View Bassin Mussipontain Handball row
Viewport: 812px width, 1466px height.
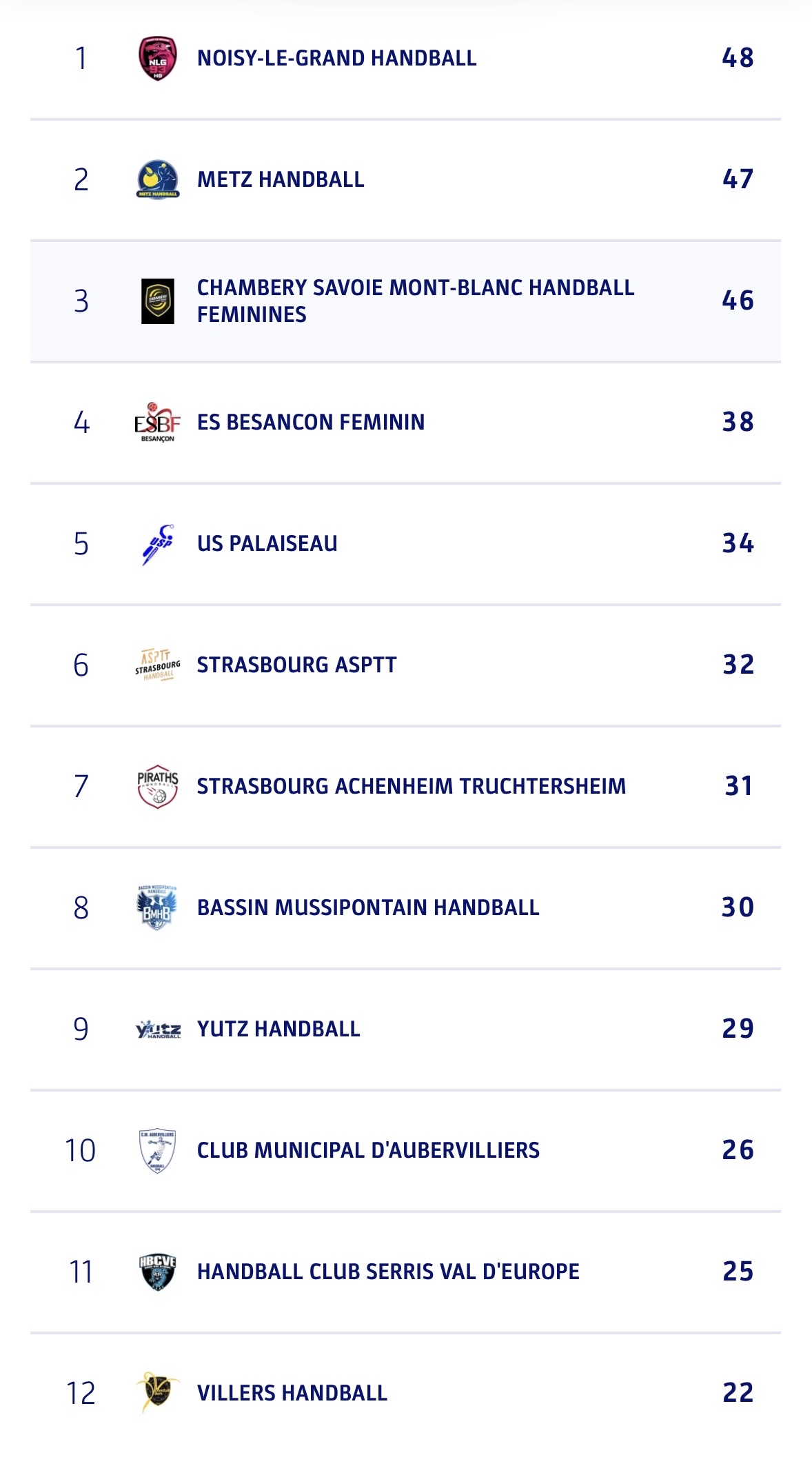pyautogui.click(x=368, y=907)
